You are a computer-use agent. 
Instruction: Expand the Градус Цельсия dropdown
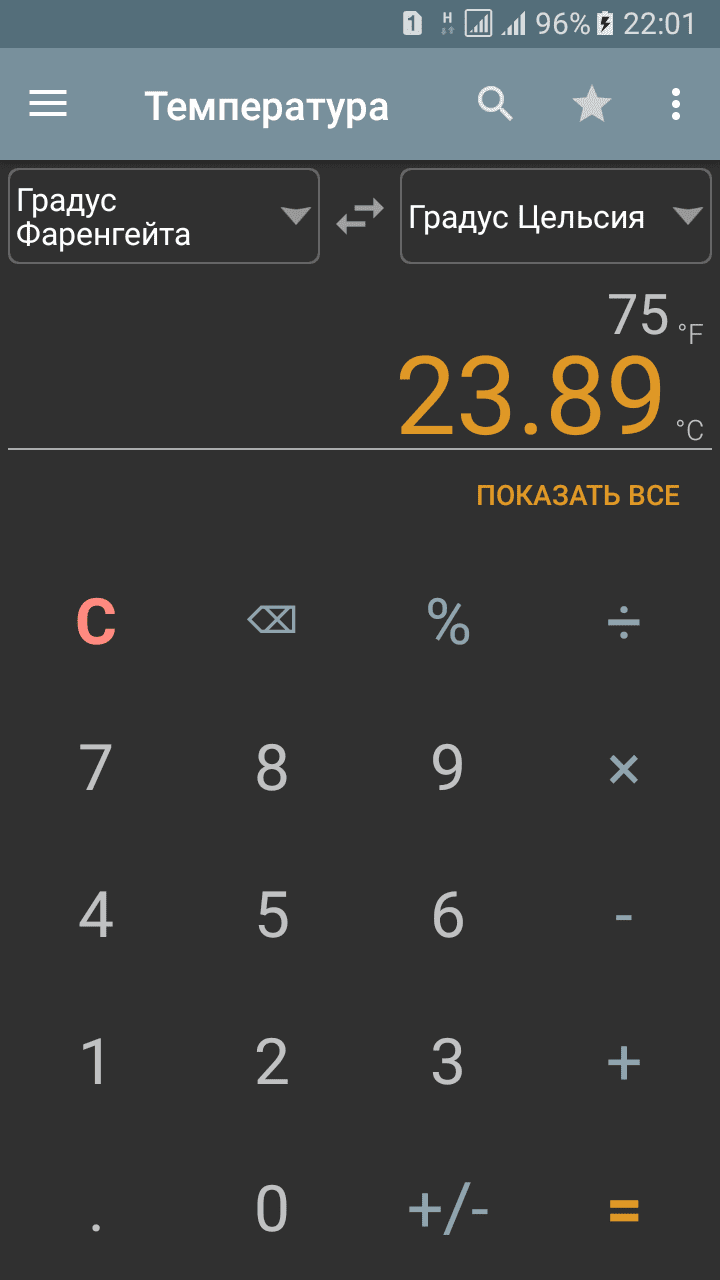tap(555, 216)
